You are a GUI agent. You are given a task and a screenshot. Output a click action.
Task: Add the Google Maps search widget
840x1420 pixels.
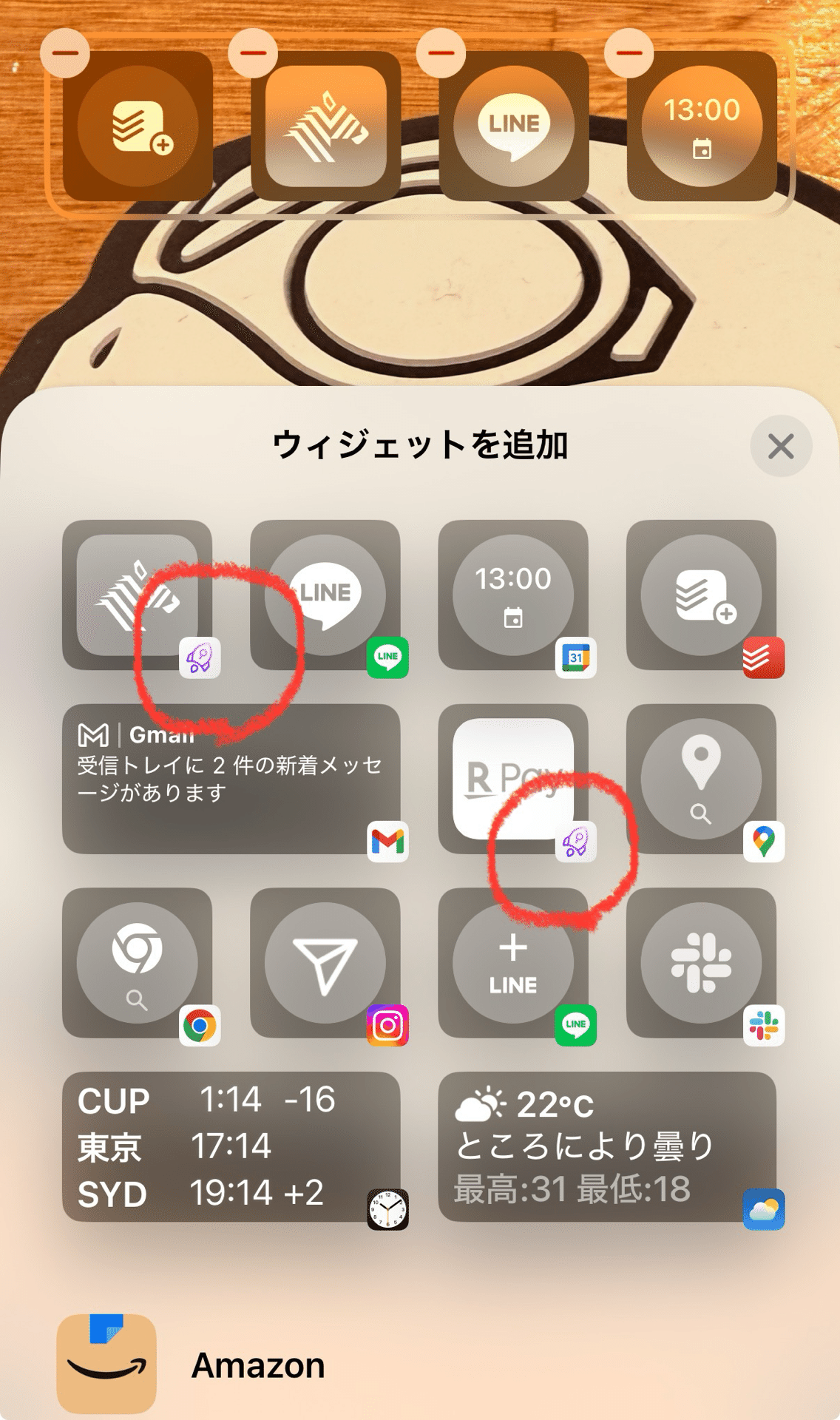tap(701, 779)
